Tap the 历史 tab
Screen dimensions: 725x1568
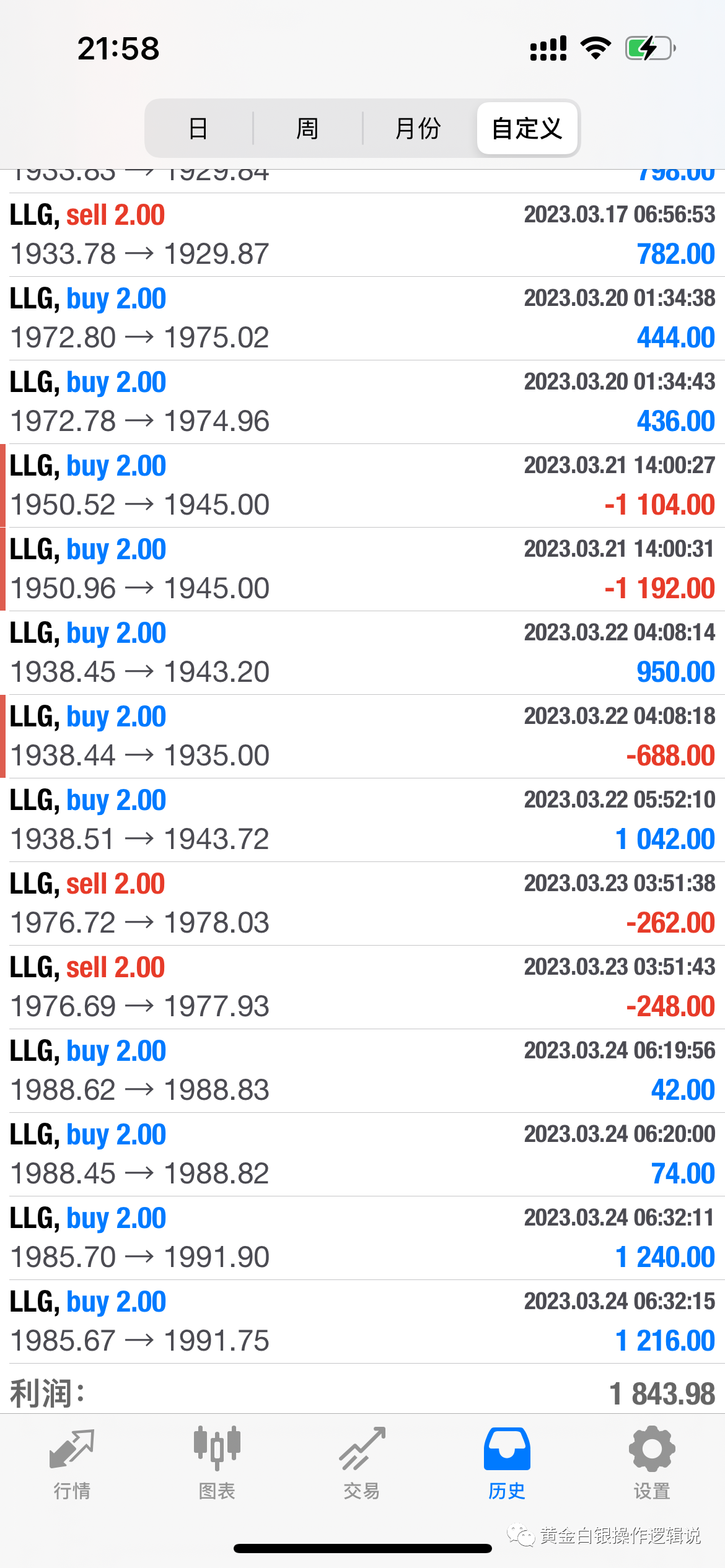click(x=507, y=1463)
